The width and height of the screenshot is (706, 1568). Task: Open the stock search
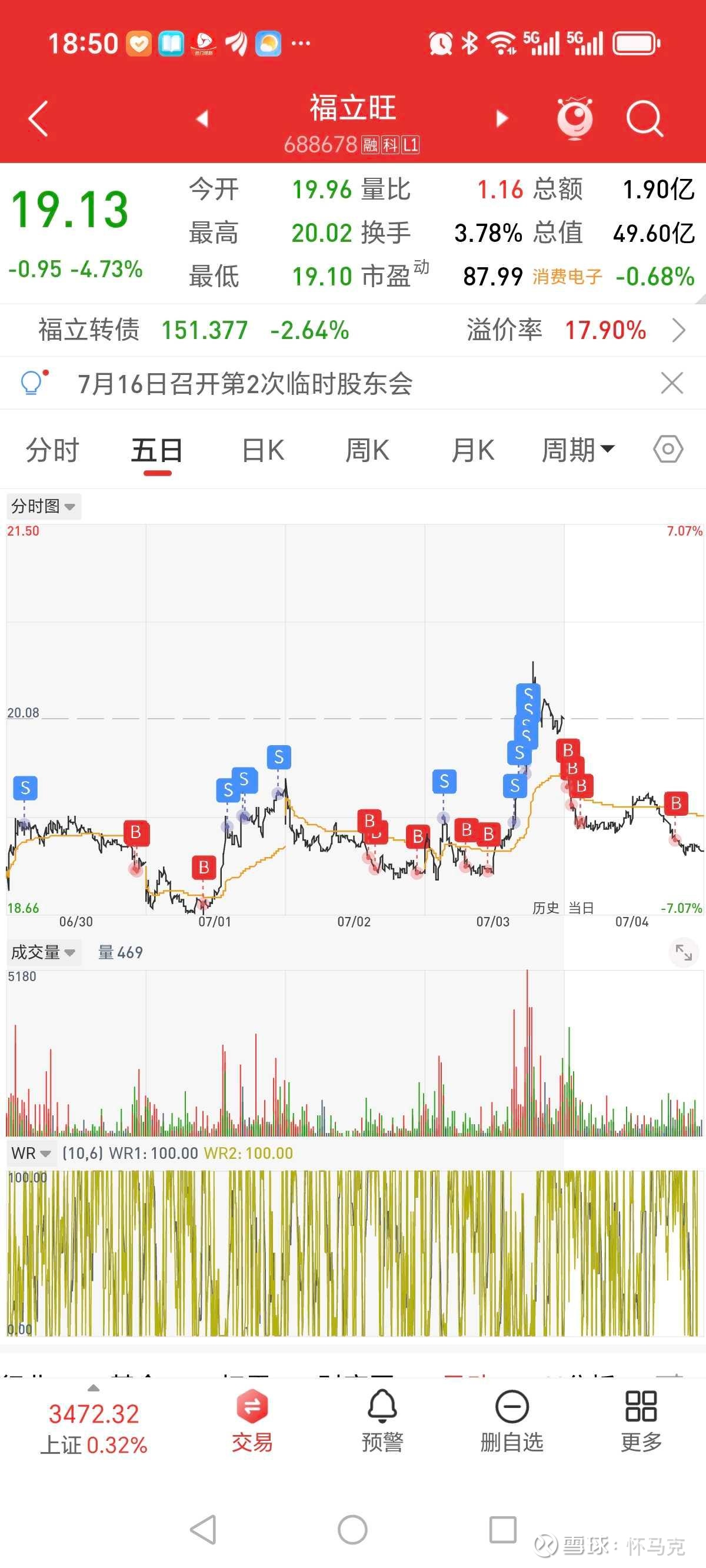[647, 119]
